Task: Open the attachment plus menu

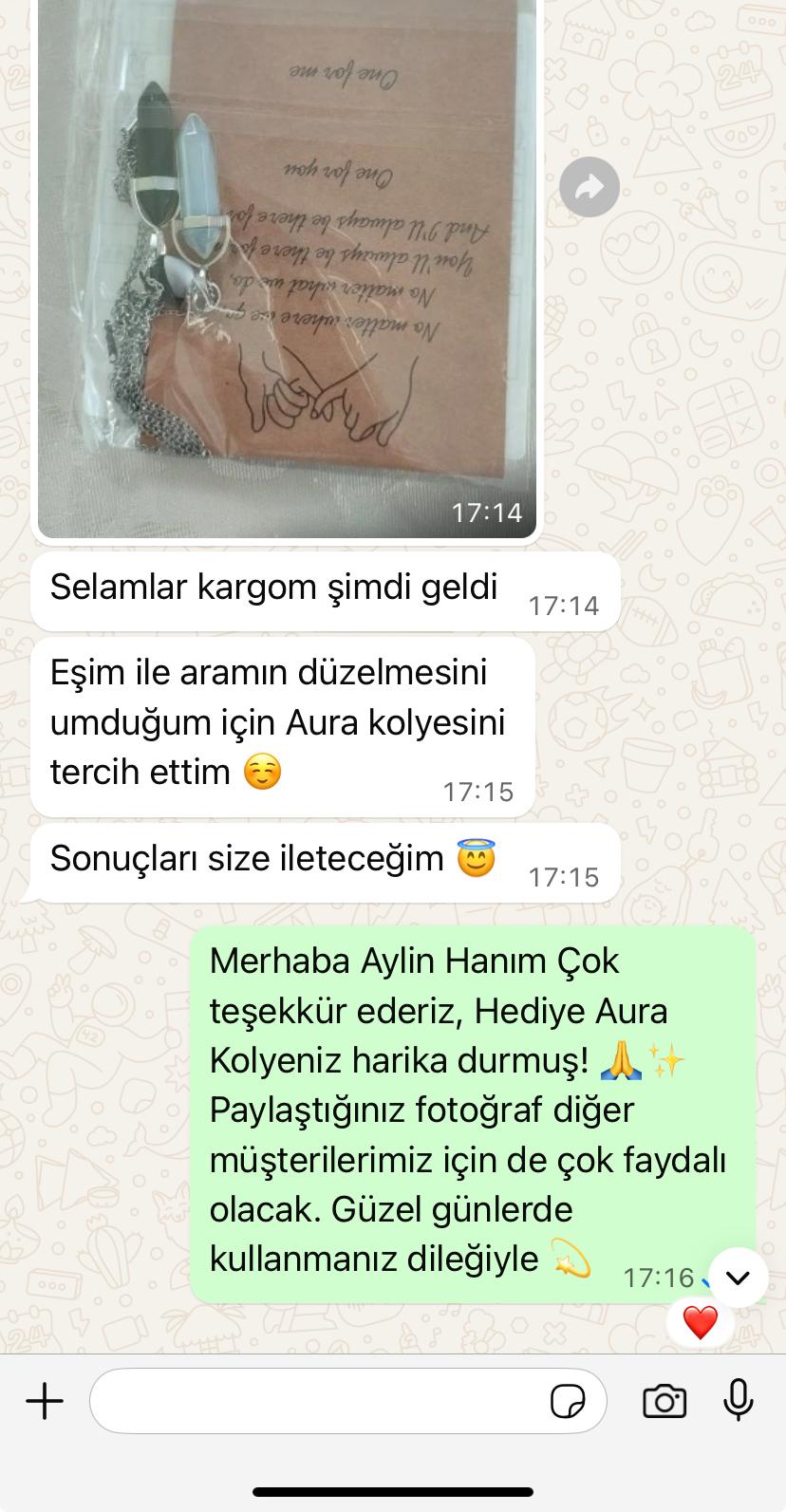Action: [45, 1401]
